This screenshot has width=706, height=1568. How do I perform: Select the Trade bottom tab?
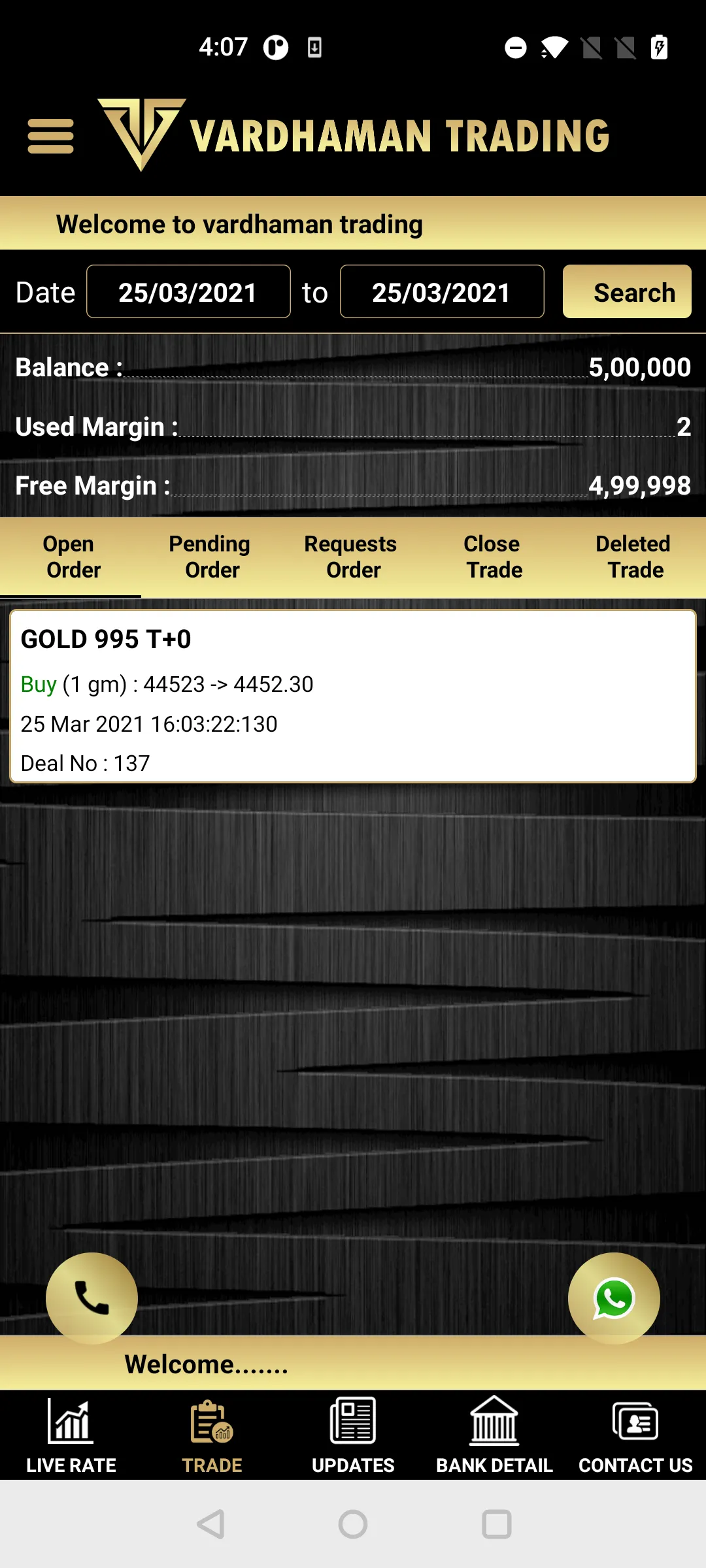click(x=212, y=1436)
